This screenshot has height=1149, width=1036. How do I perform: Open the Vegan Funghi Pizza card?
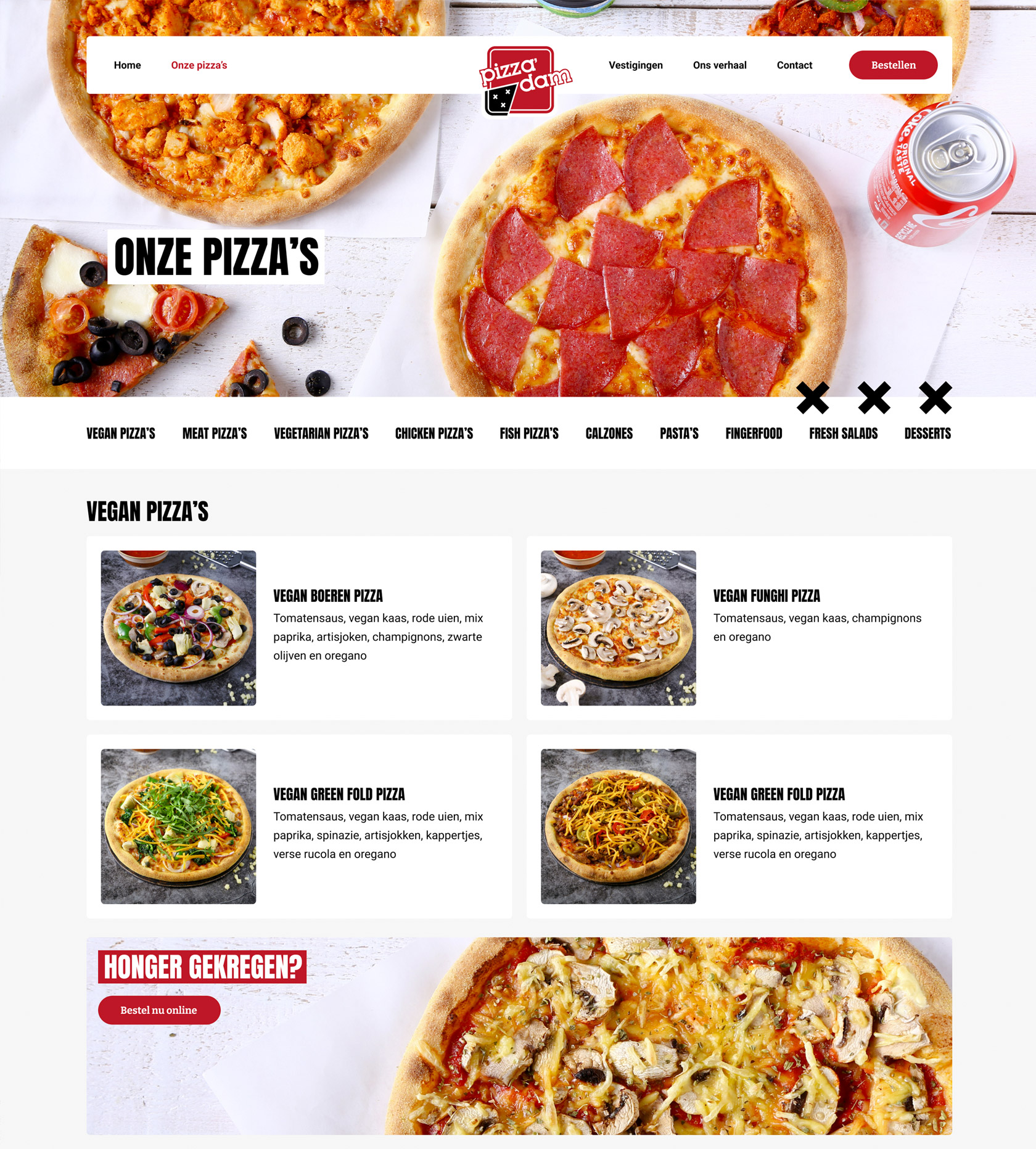click(739, 628)
